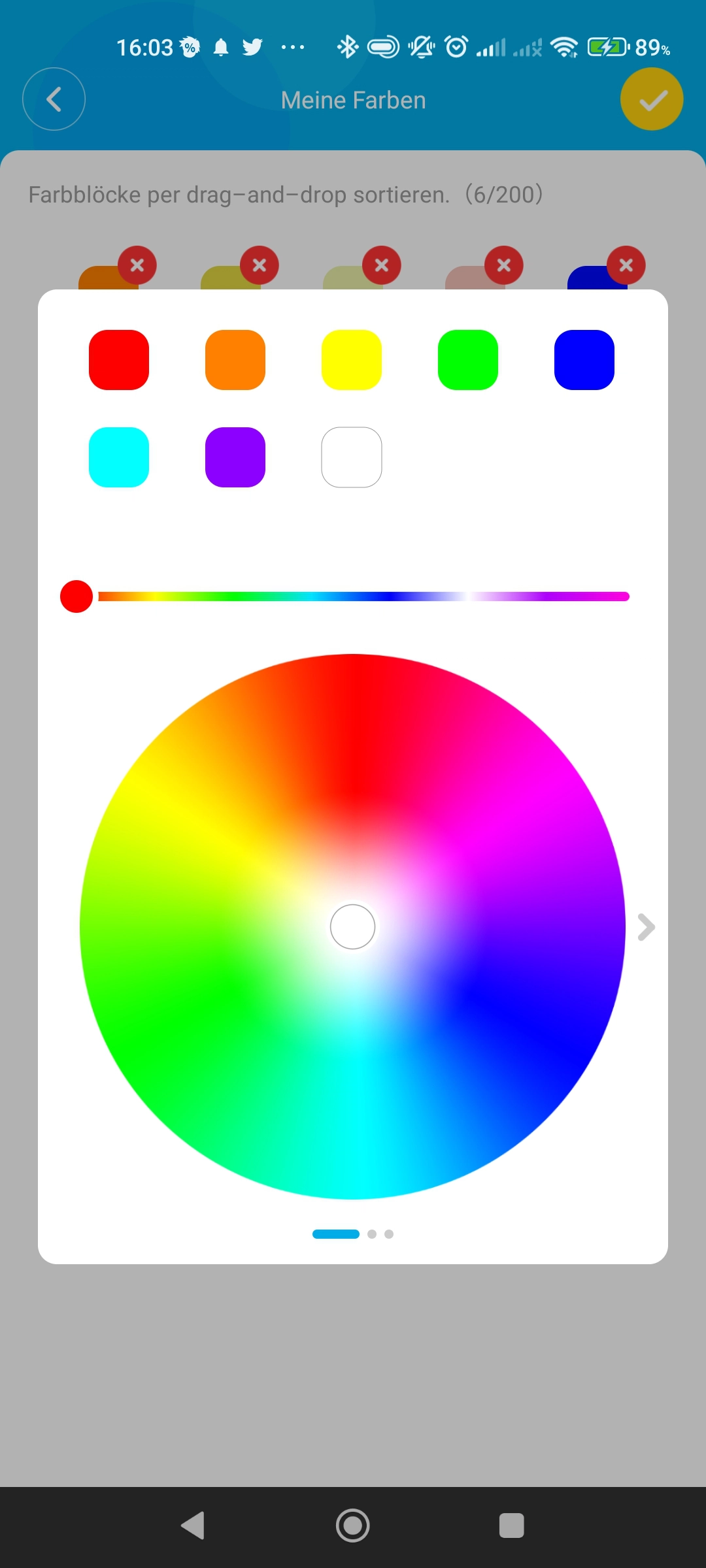Select the white preset swatch
The width and height of the screenshot is (706, 1568).
(x=352, y=457)
